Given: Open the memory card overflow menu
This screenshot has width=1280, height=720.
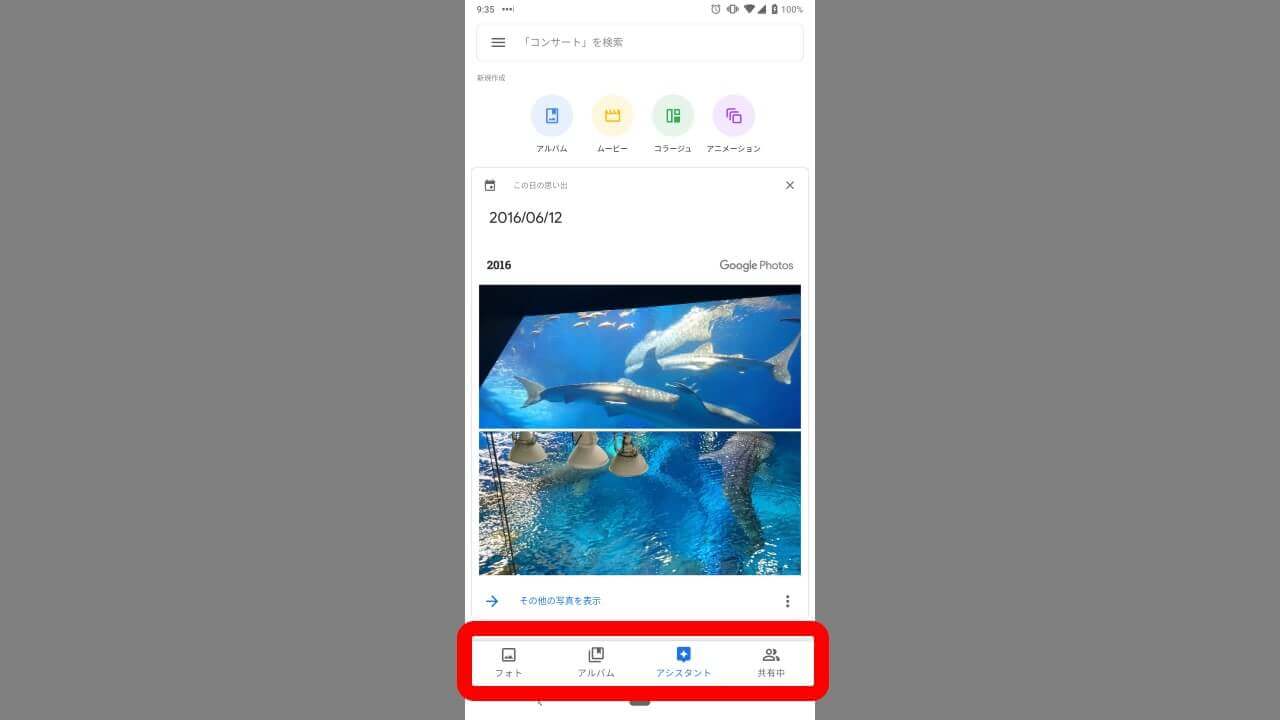Looking at the screenshot, I should click(787, 601).
